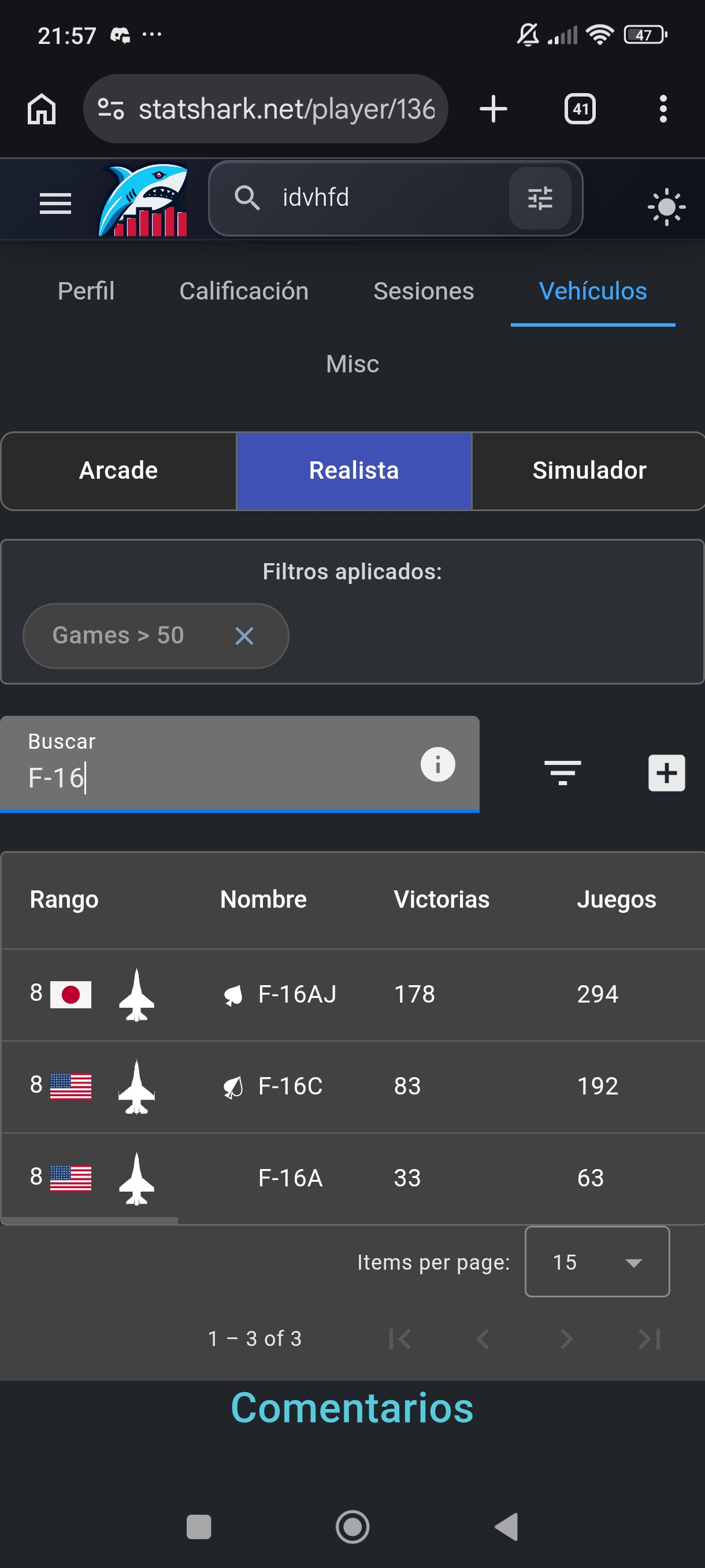Focus the Buscar vehicle search field
This screenshot has width=705, height=1568.
tap(213, 776)
